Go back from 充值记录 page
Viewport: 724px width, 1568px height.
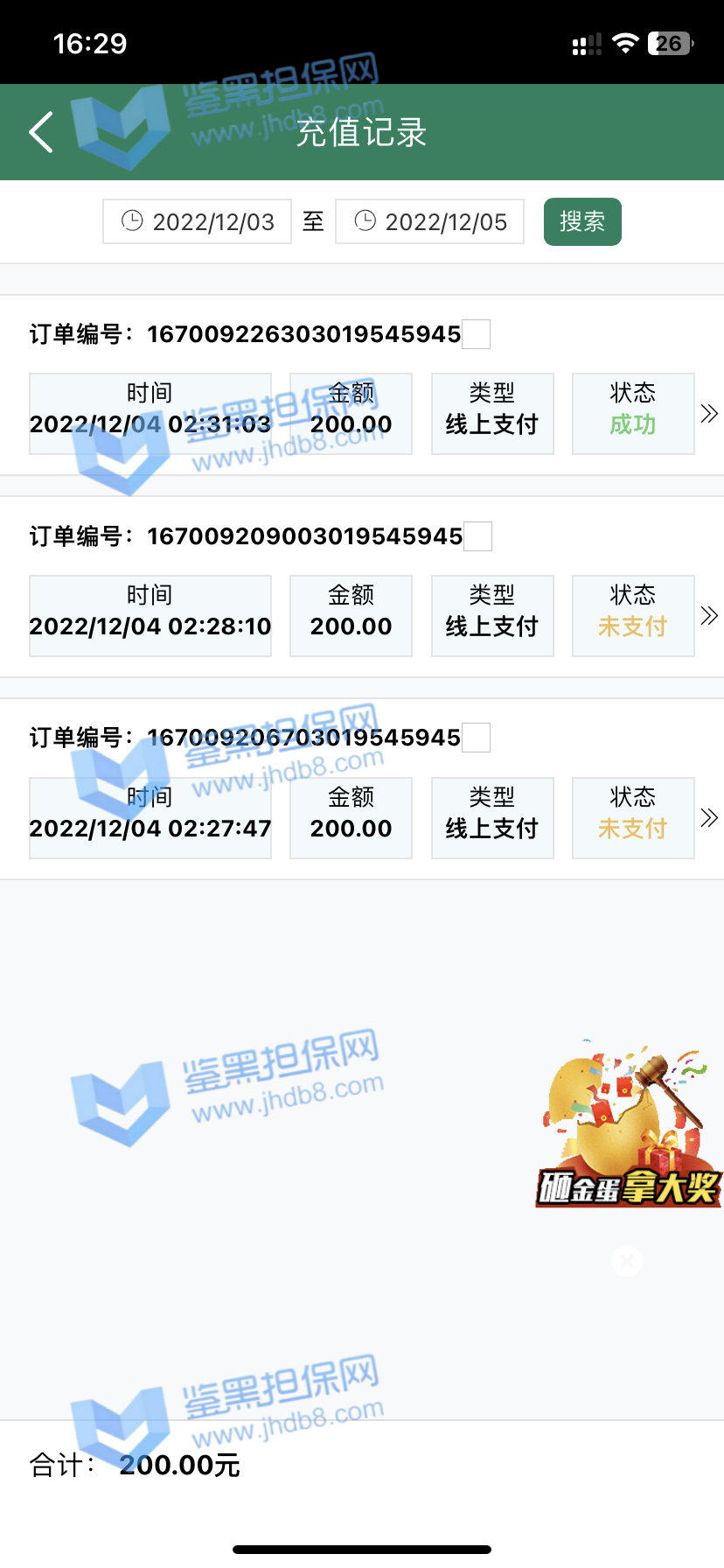pyautogui.click(x=41, y=132)
